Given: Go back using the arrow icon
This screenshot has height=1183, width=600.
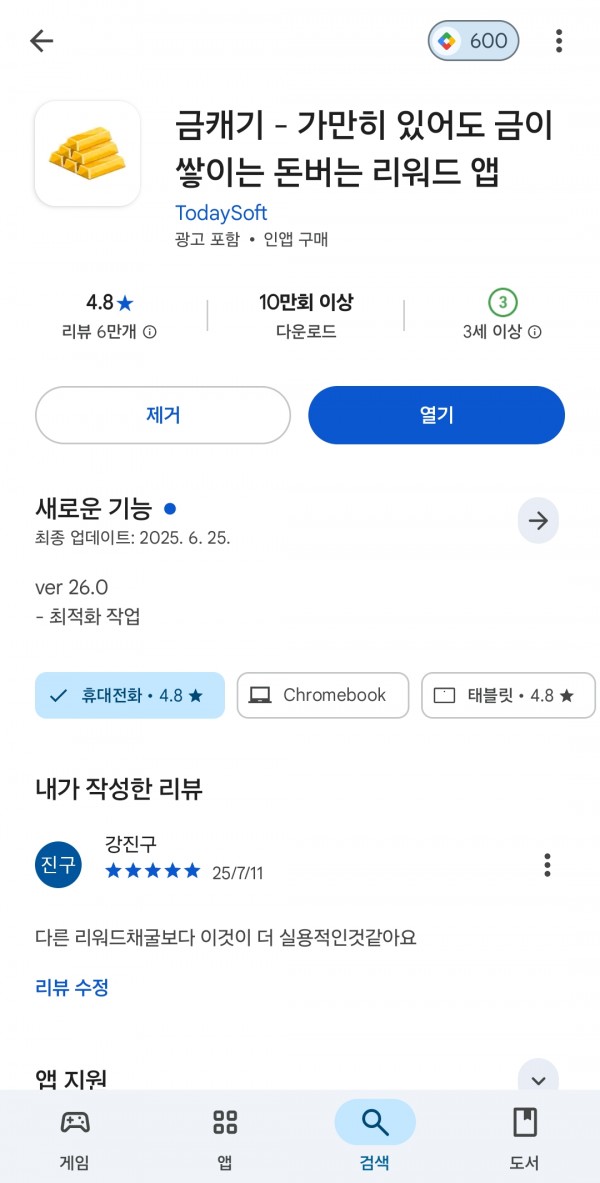Looking at the screenshot, I should 42,41.
